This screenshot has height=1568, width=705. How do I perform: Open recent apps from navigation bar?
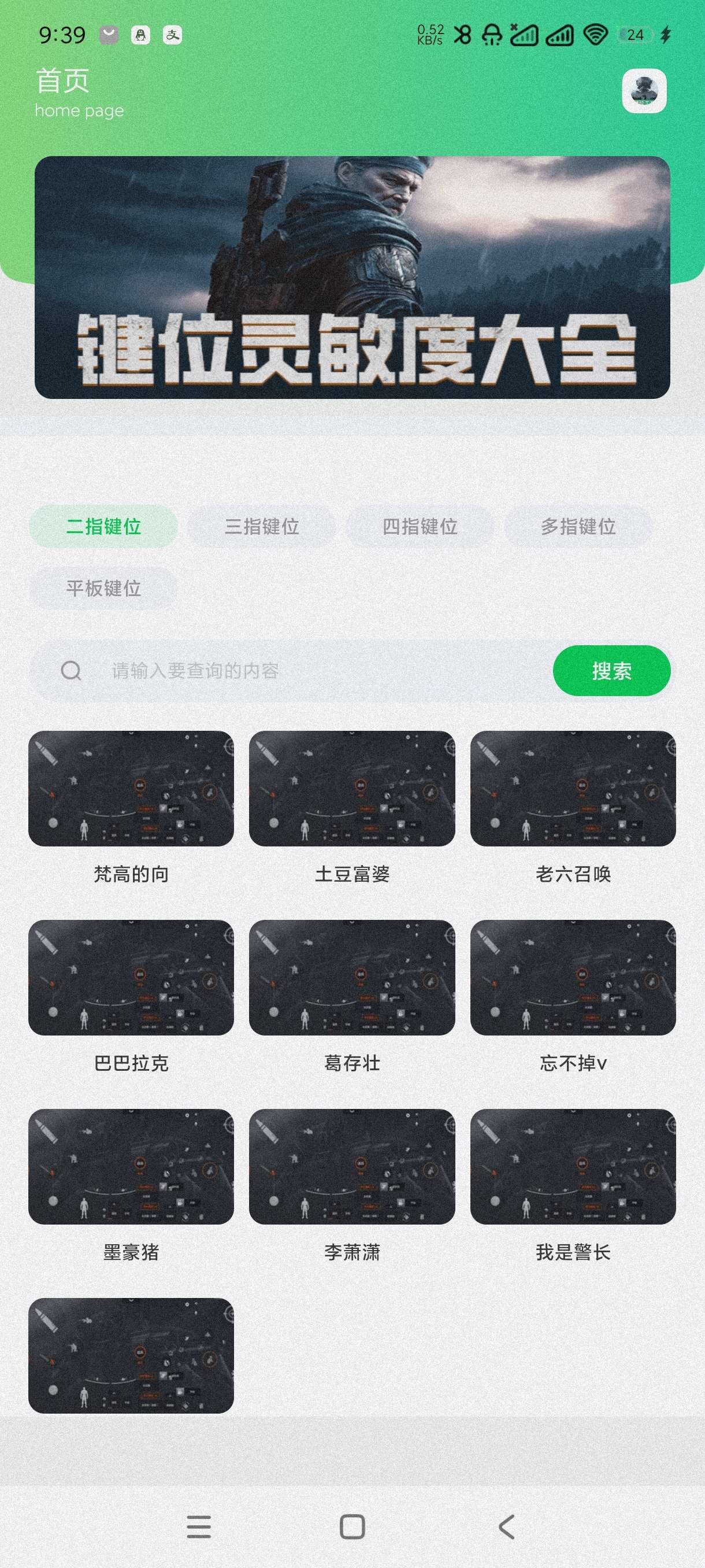click(198, 1526)
